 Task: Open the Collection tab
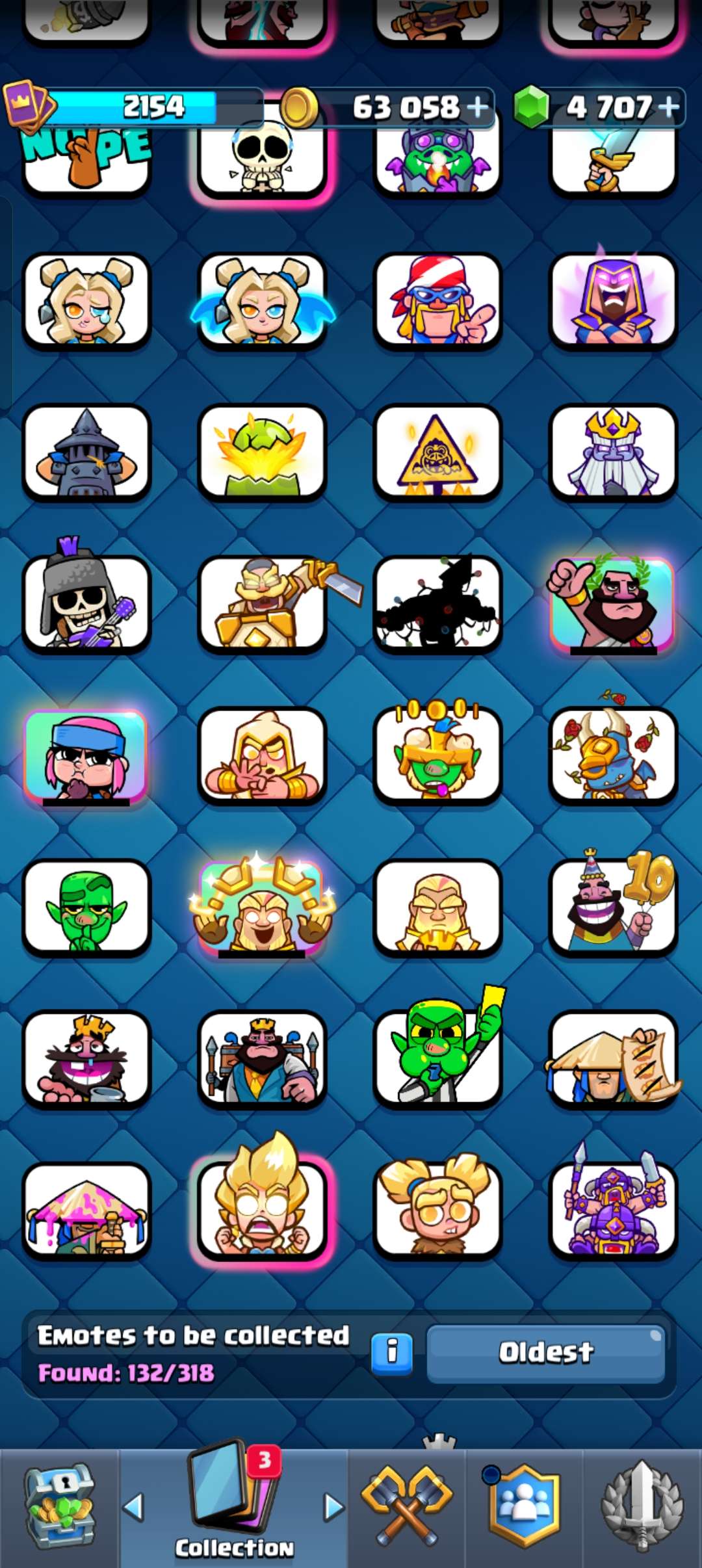[234, 1508]
